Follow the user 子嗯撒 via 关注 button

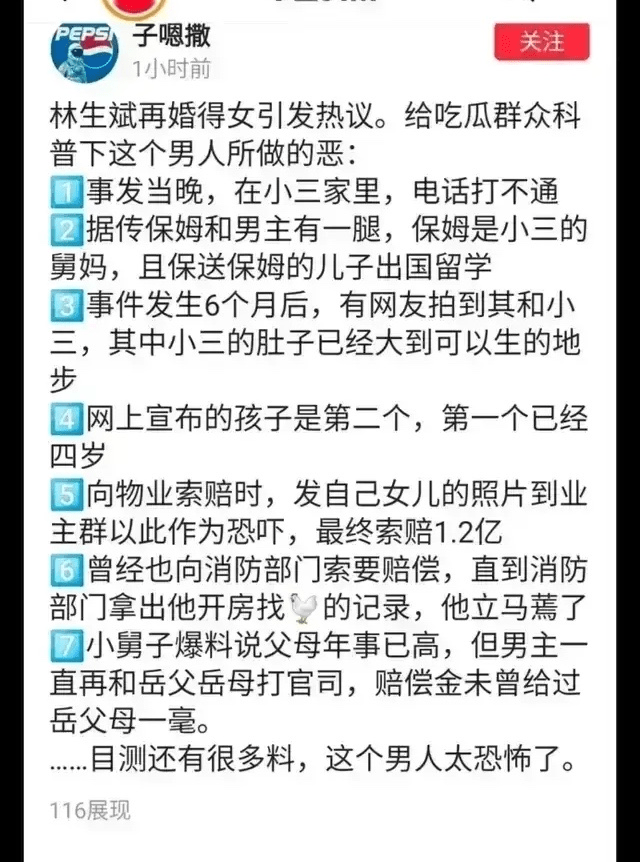pyautogui.click(x=541, y=42)
